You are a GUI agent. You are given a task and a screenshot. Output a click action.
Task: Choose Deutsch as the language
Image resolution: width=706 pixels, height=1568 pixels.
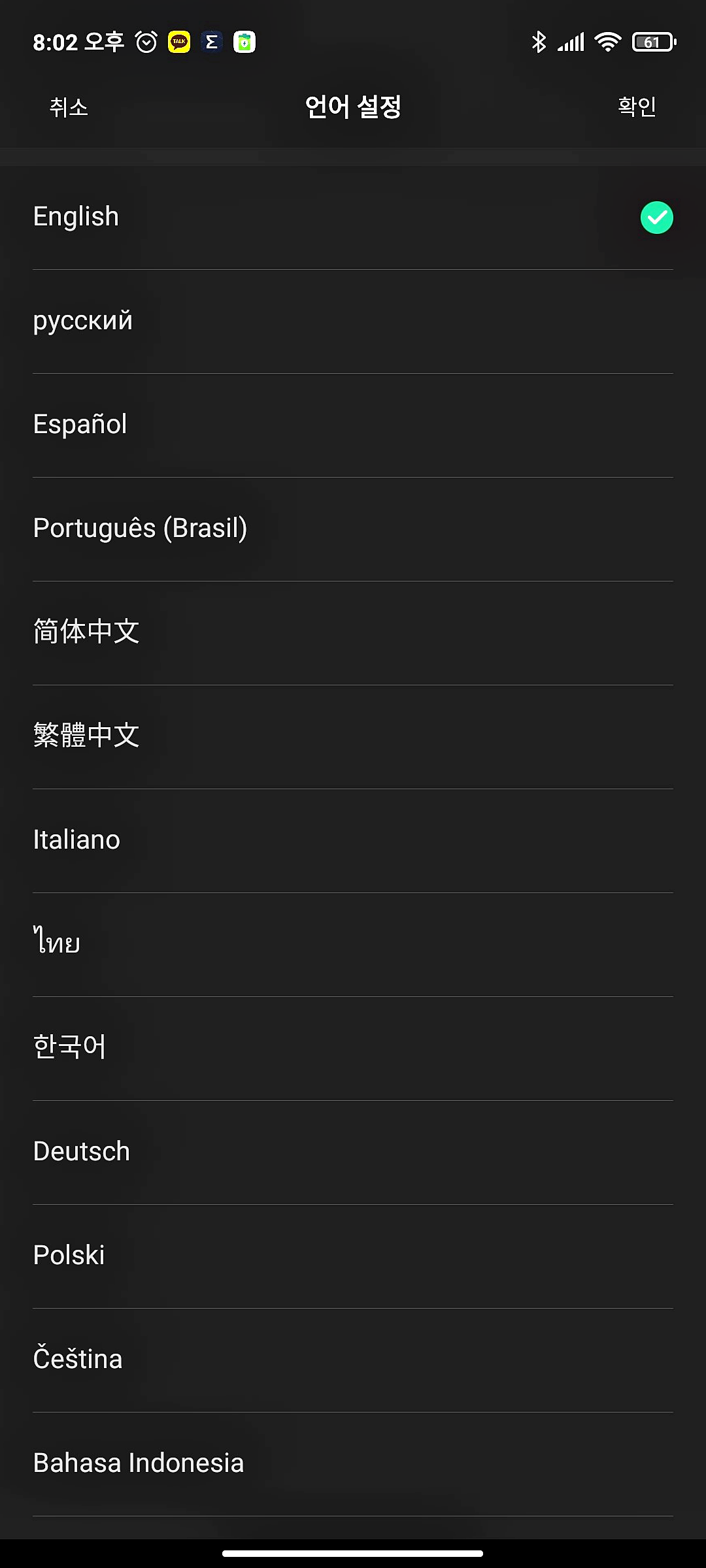[82, 1152]
